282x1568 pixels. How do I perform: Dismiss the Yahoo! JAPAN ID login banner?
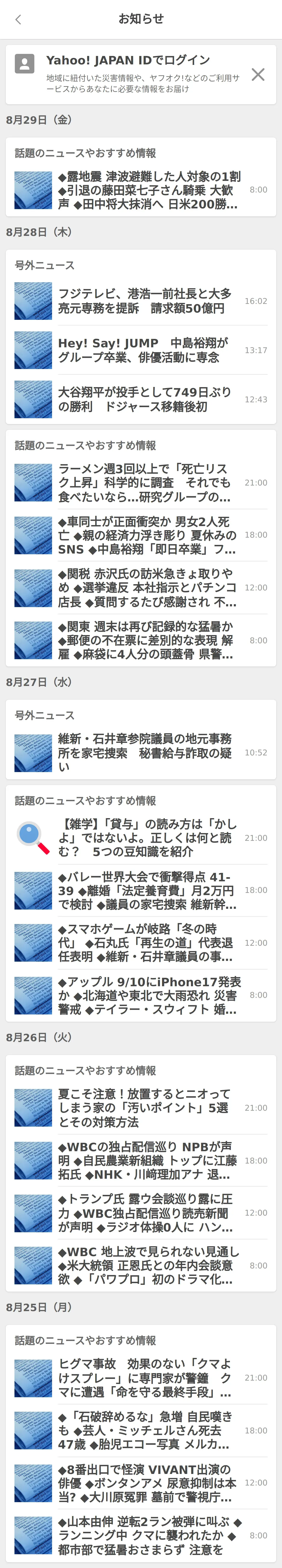pos(258,74)
